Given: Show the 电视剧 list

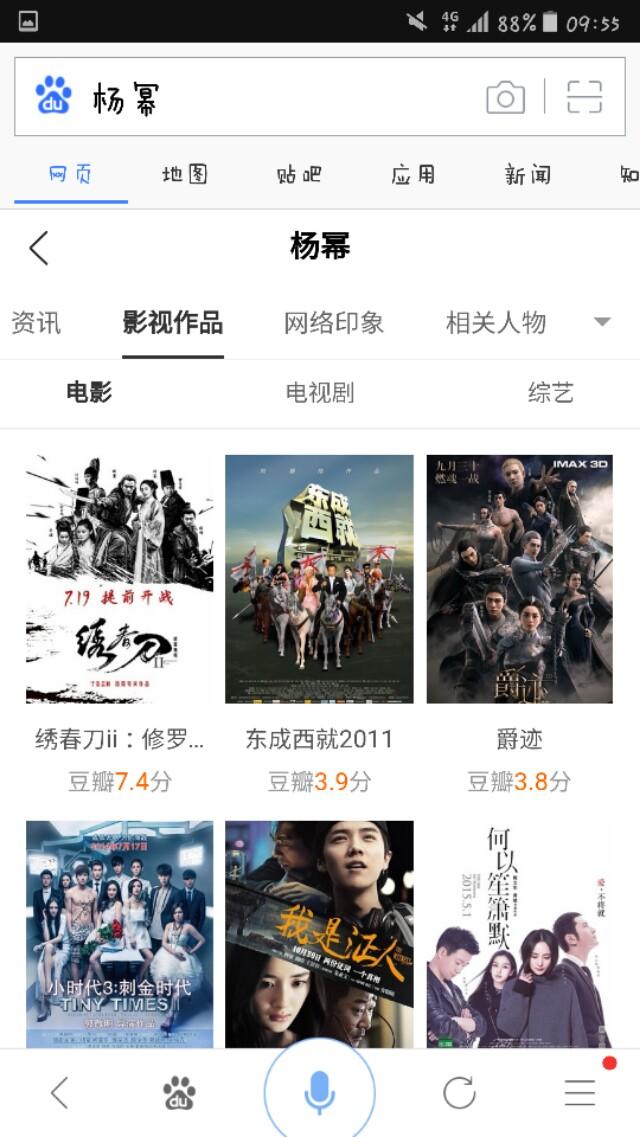Looking at the screenshot, I should (320, 392).
